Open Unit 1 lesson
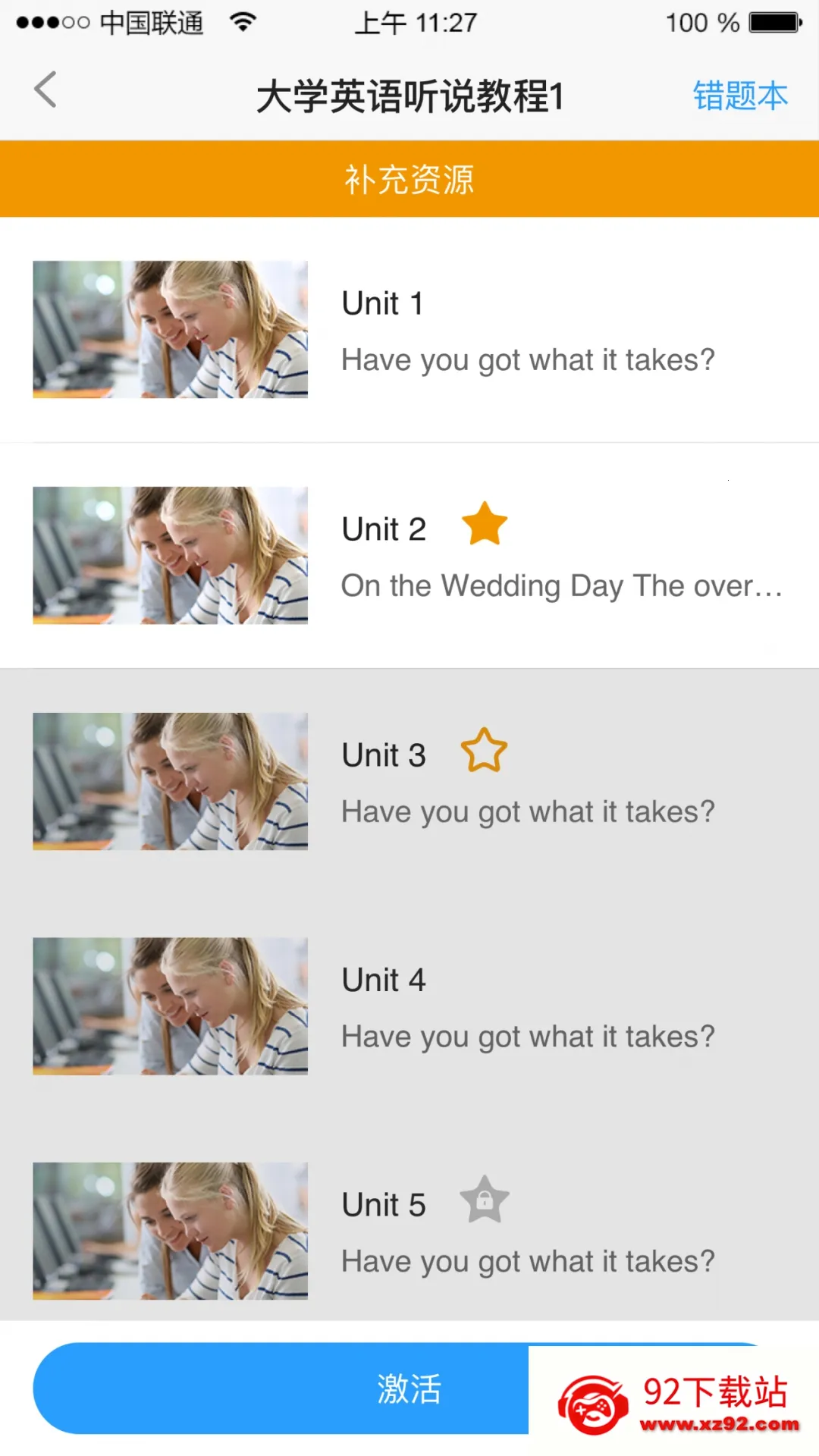 point(409,330)
